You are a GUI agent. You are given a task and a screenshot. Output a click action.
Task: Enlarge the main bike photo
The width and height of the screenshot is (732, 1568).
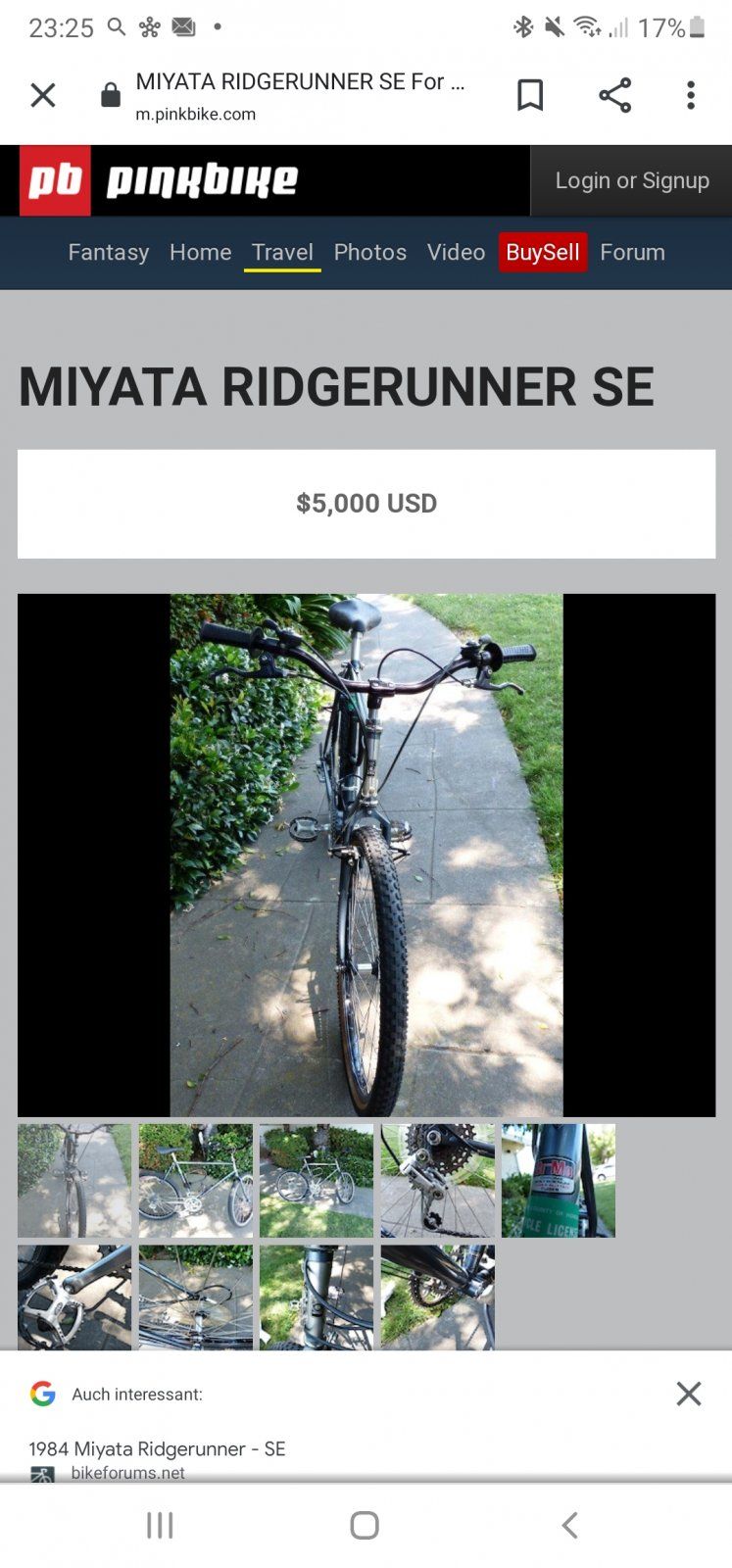[x=366, y=855]
